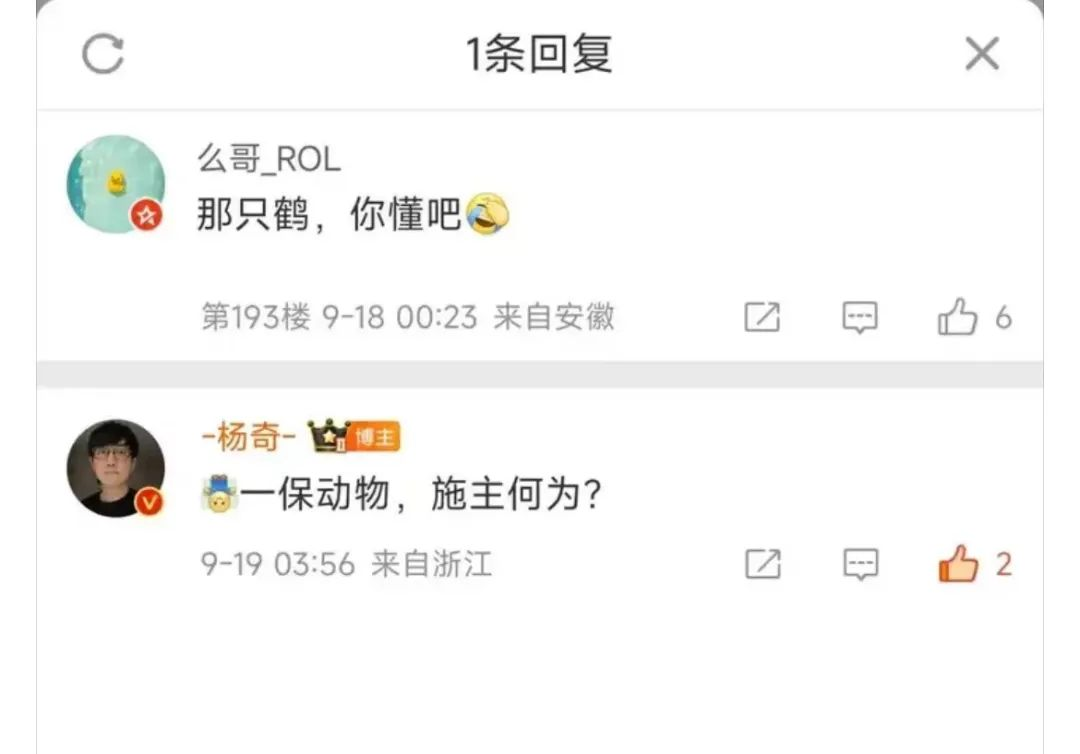Open 么哥_ROL's profile avatar
Screen dimensions: 1080x754
click(x=115, y=184)
